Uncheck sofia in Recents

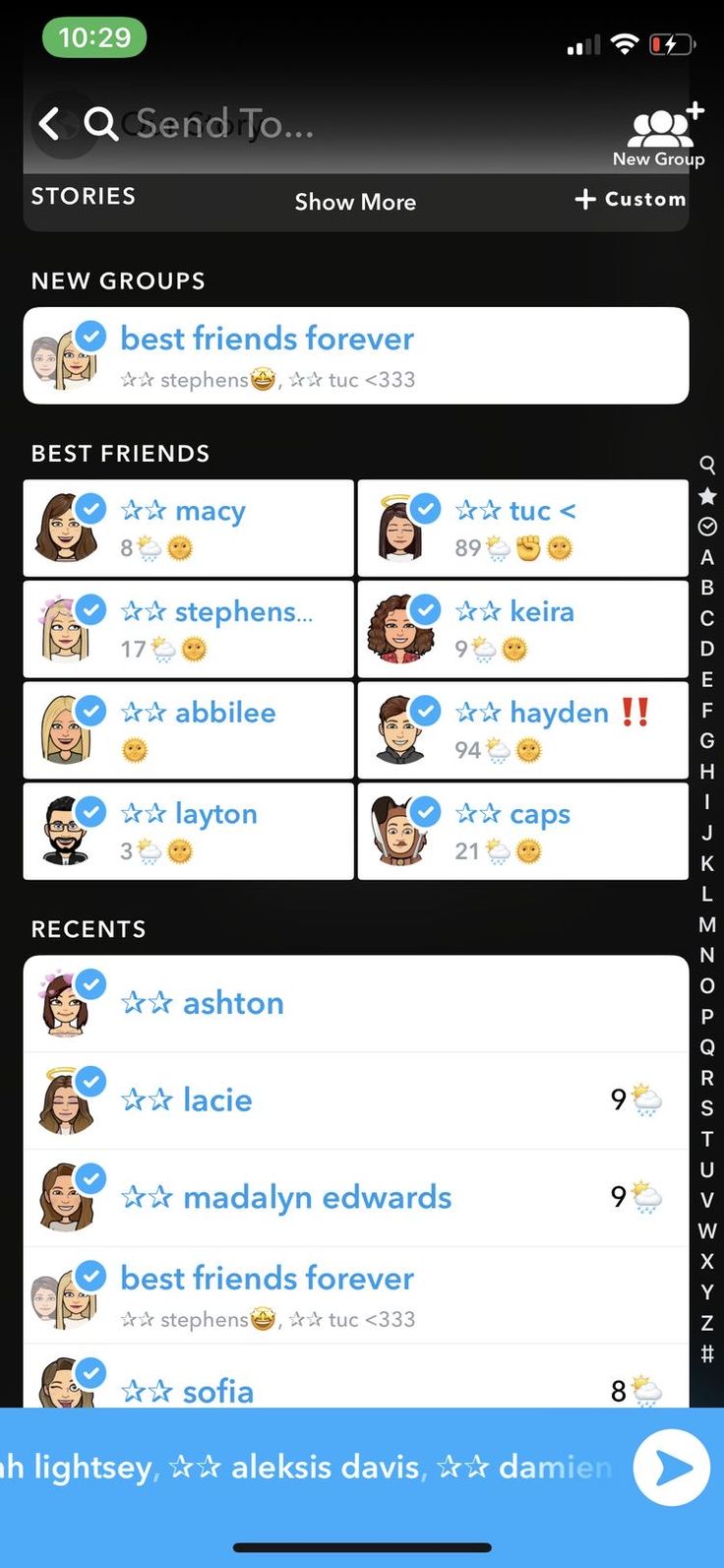[355, 1386]
